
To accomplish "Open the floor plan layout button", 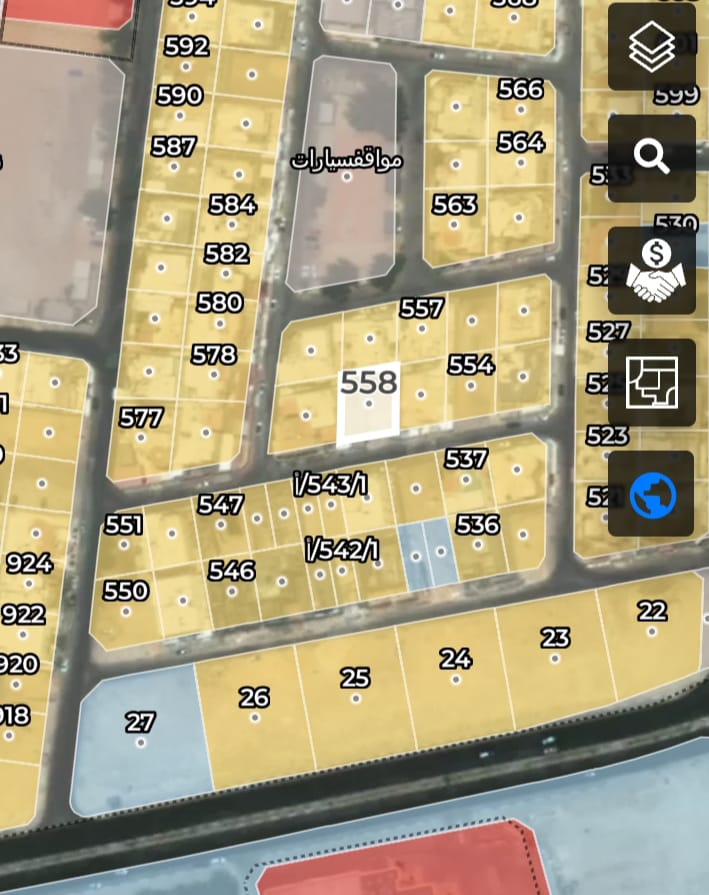I will (651, 382).
